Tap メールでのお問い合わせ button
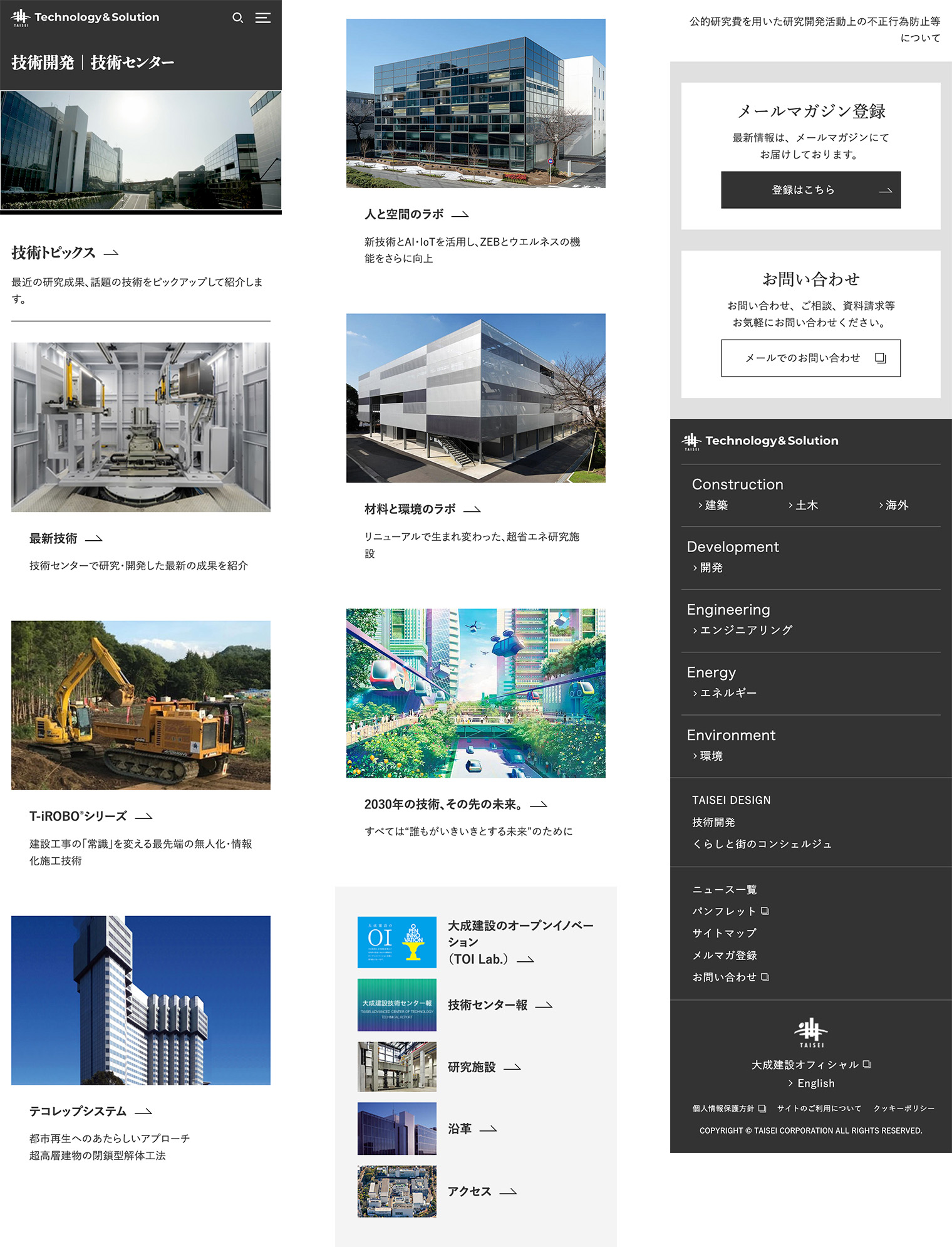Screen dimensions: 952x1247 [810, 358]
